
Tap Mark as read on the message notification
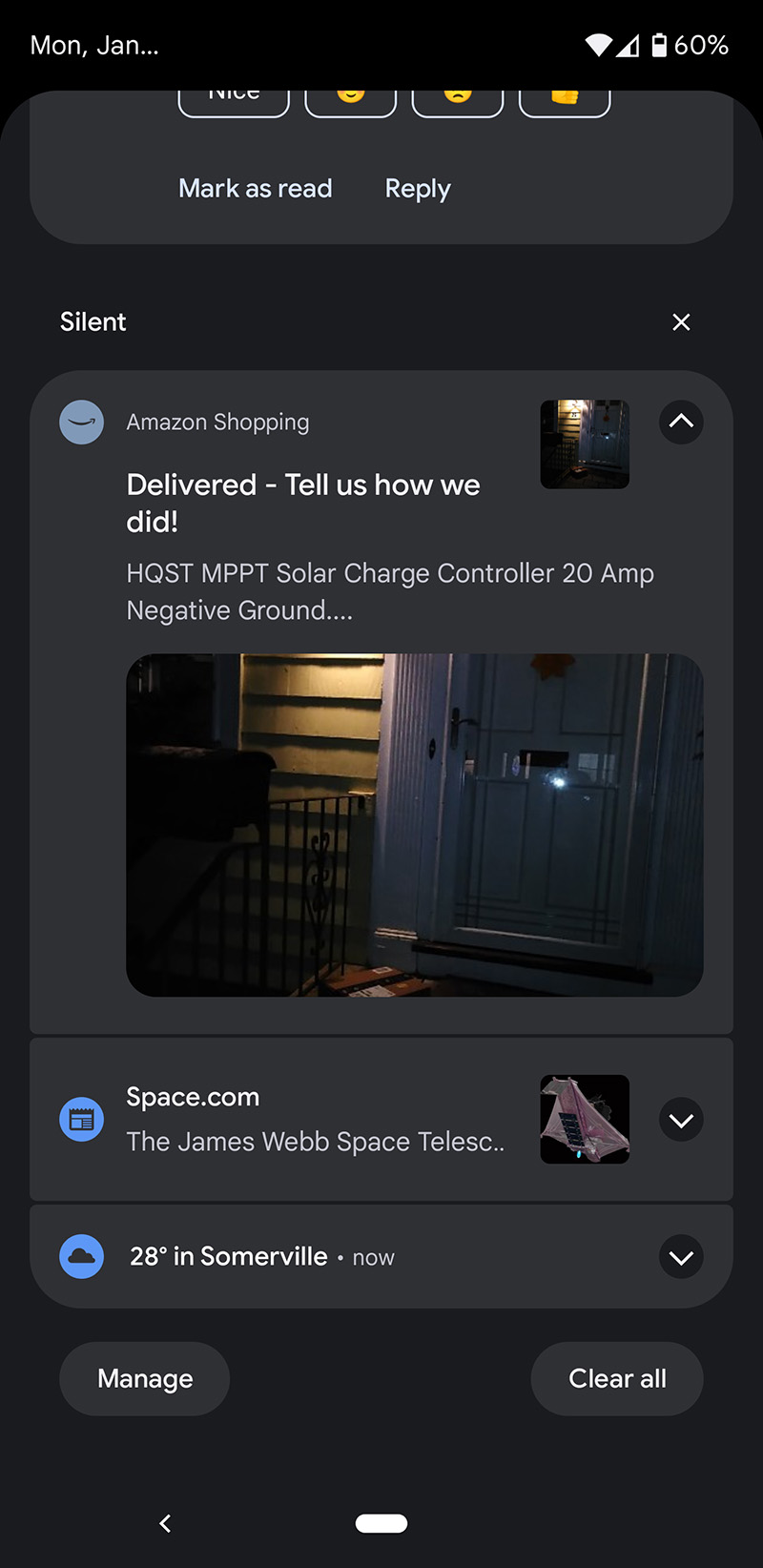click(255, 189)
